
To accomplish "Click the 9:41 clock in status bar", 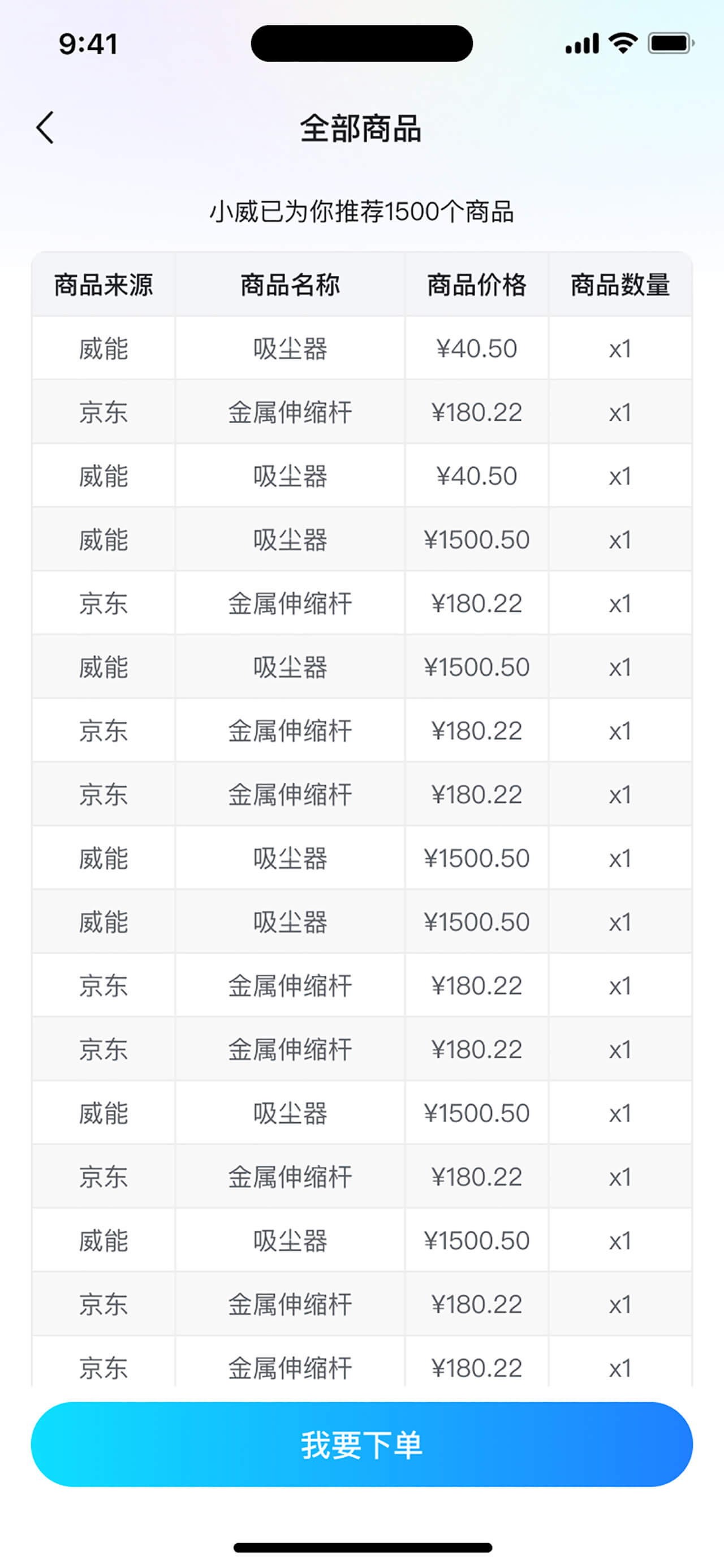I will point(87,43).
